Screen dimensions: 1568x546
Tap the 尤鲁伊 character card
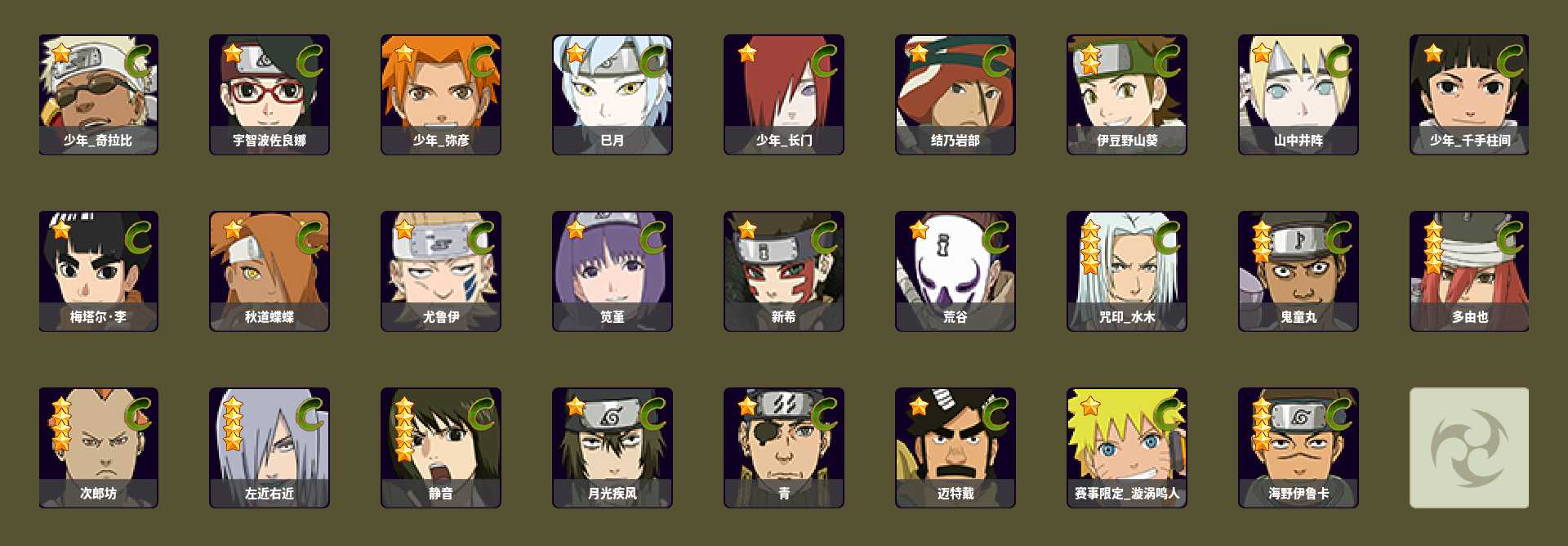(x=441, y=271)
